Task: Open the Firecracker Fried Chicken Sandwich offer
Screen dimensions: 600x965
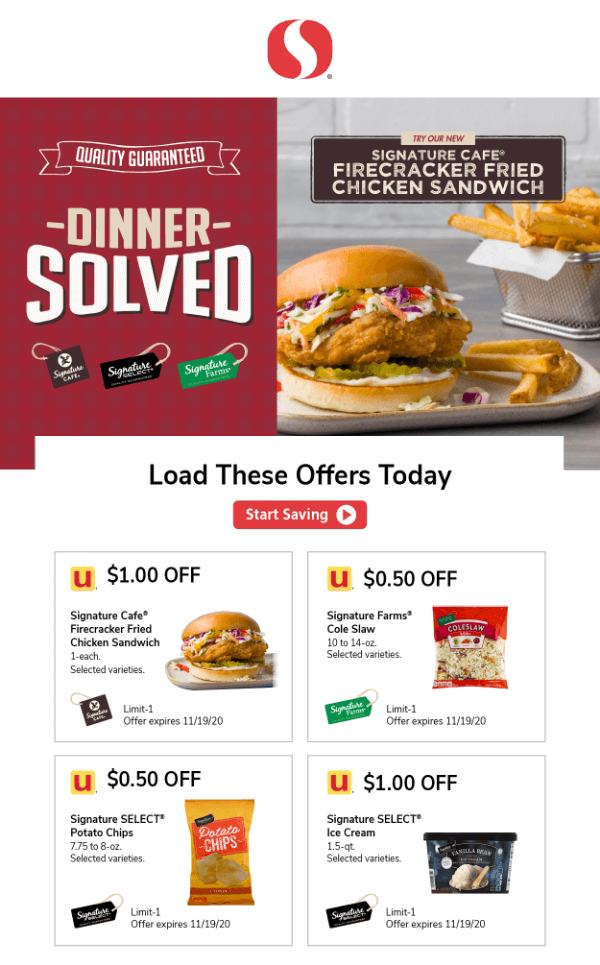Action: (175, 646)
